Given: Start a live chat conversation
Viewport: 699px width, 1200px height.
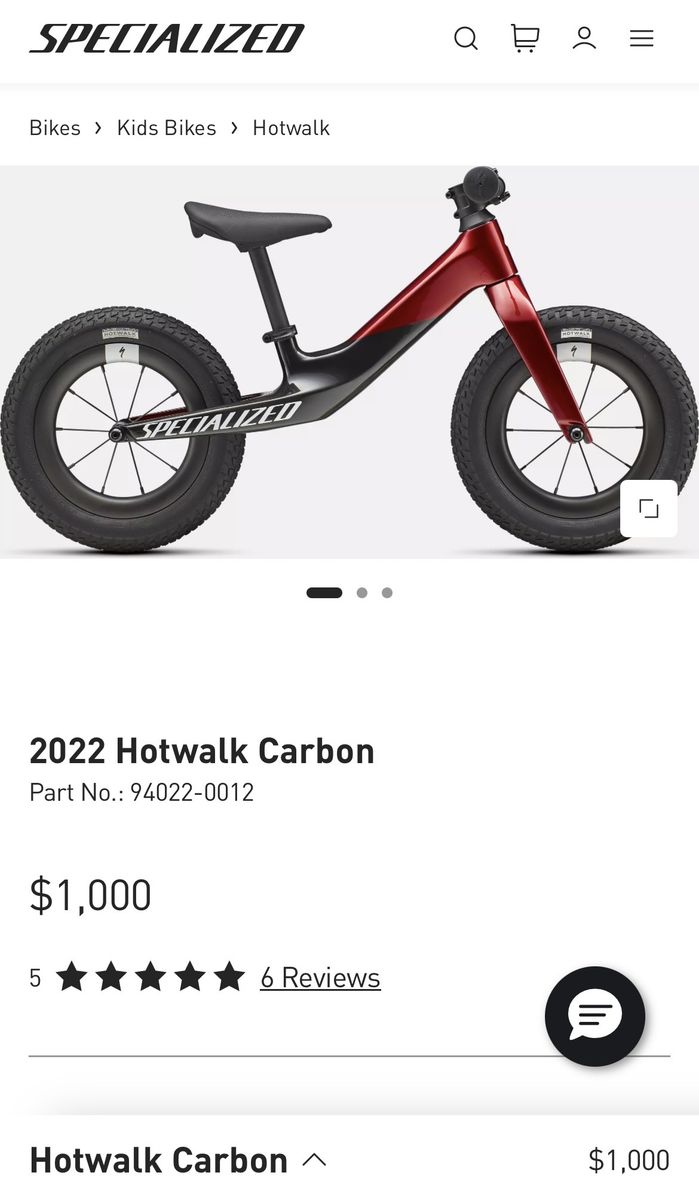Looking at the screenshot, I should pyautogui.click(x=595, y=1016).
